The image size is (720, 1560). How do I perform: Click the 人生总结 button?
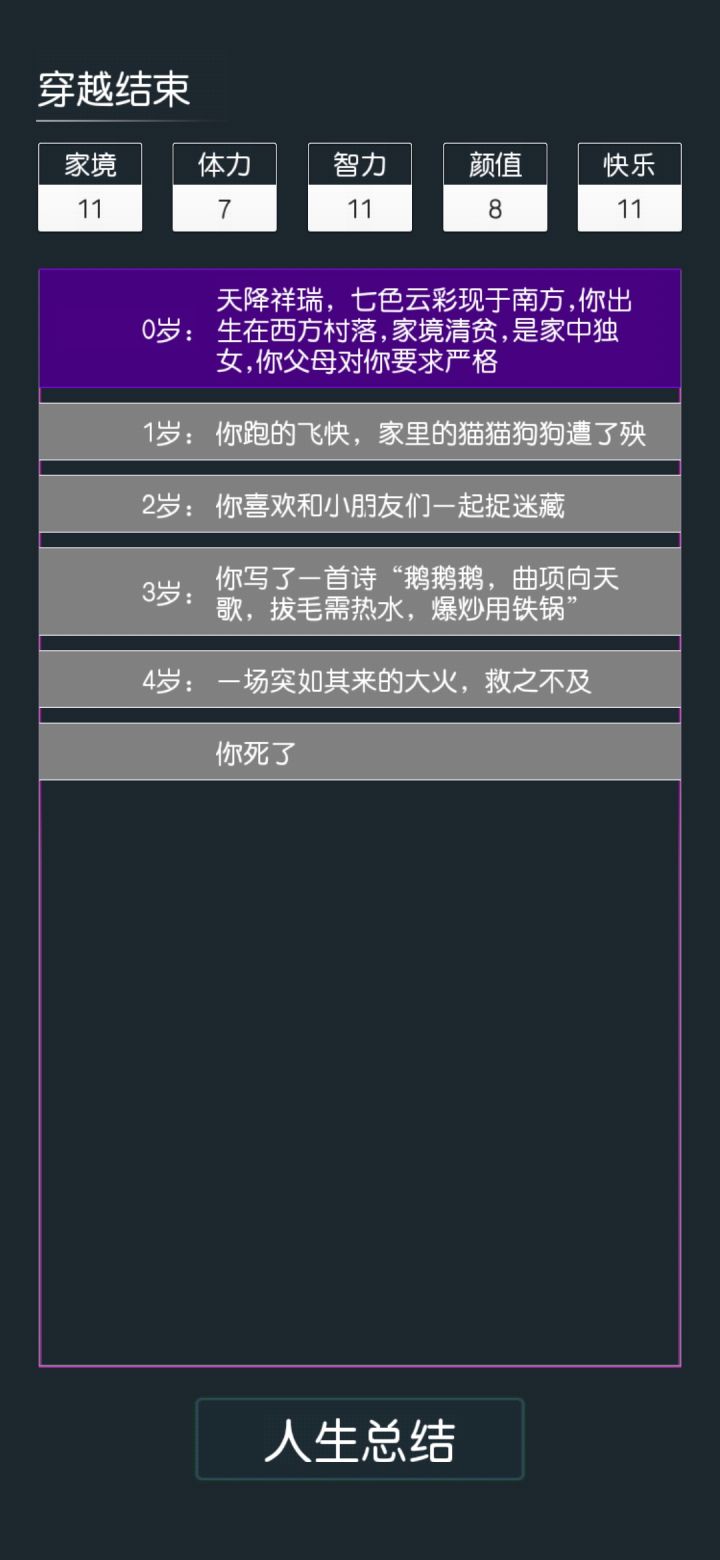coord(360,1440)
